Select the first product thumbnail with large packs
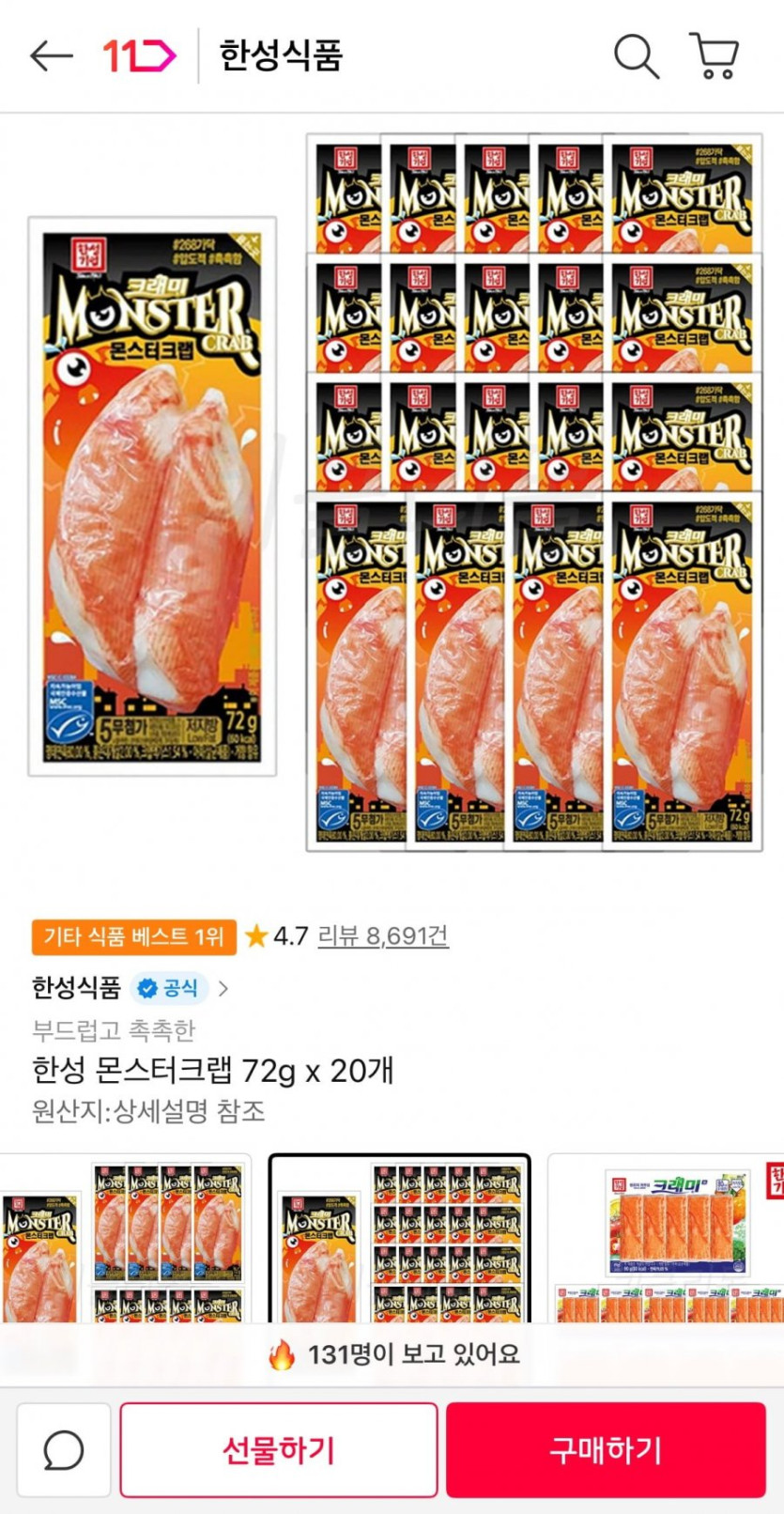 [x=125, y=1238]
